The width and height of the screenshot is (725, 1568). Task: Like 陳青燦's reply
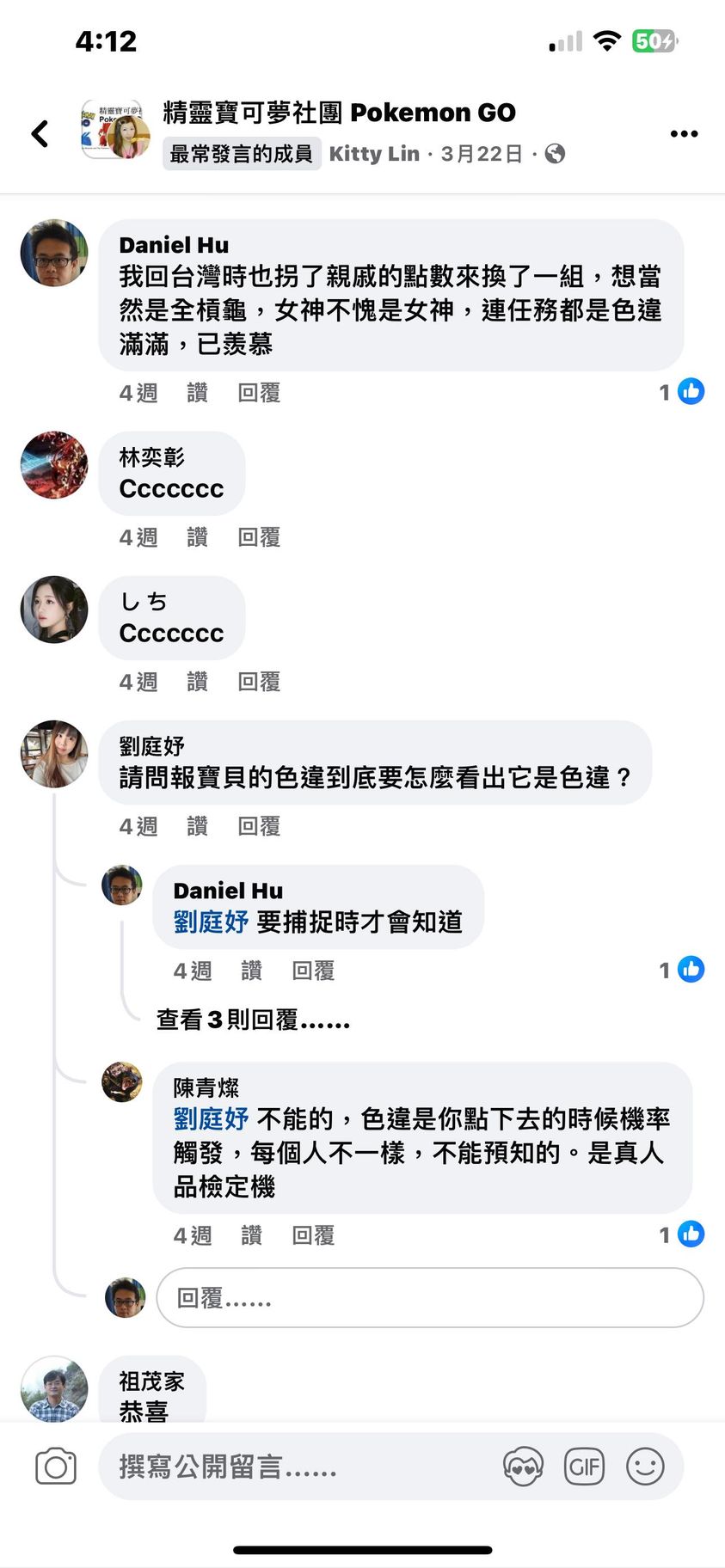(251, 1235)
